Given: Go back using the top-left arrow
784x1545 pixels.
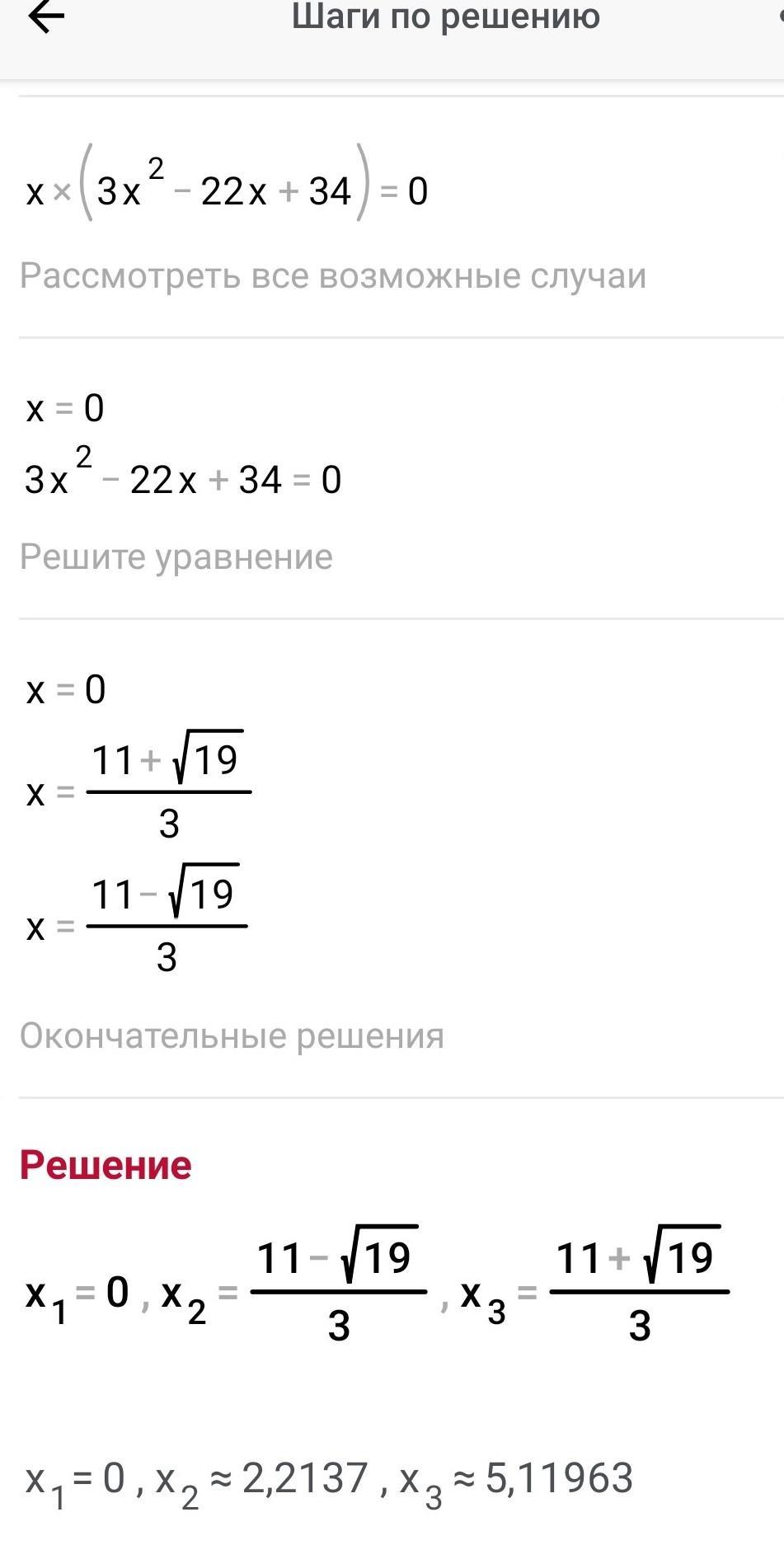Looking at the screenshot, I should (x=45, y=17).
